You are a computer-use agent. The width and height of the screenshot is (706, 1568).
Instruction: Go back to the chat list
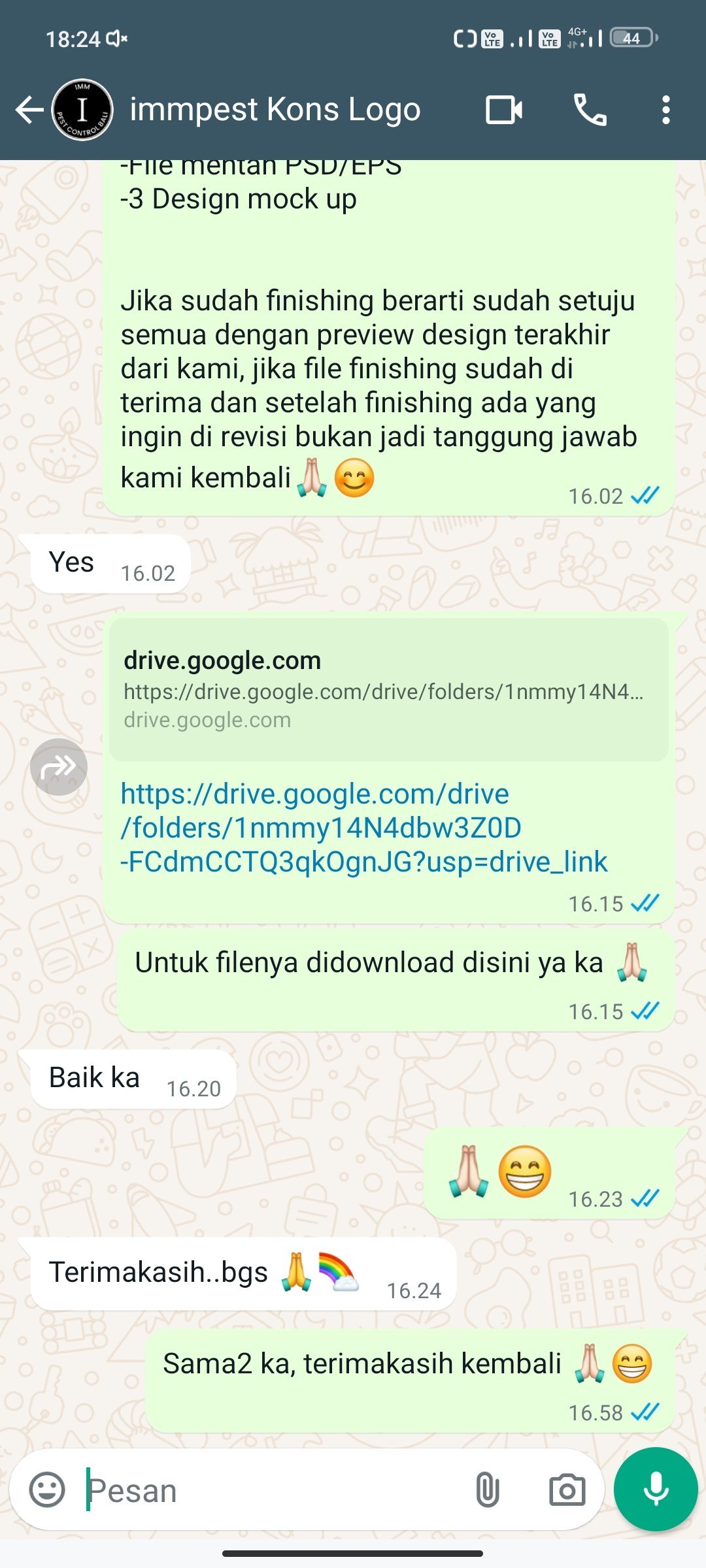click(x=29, y=110)
